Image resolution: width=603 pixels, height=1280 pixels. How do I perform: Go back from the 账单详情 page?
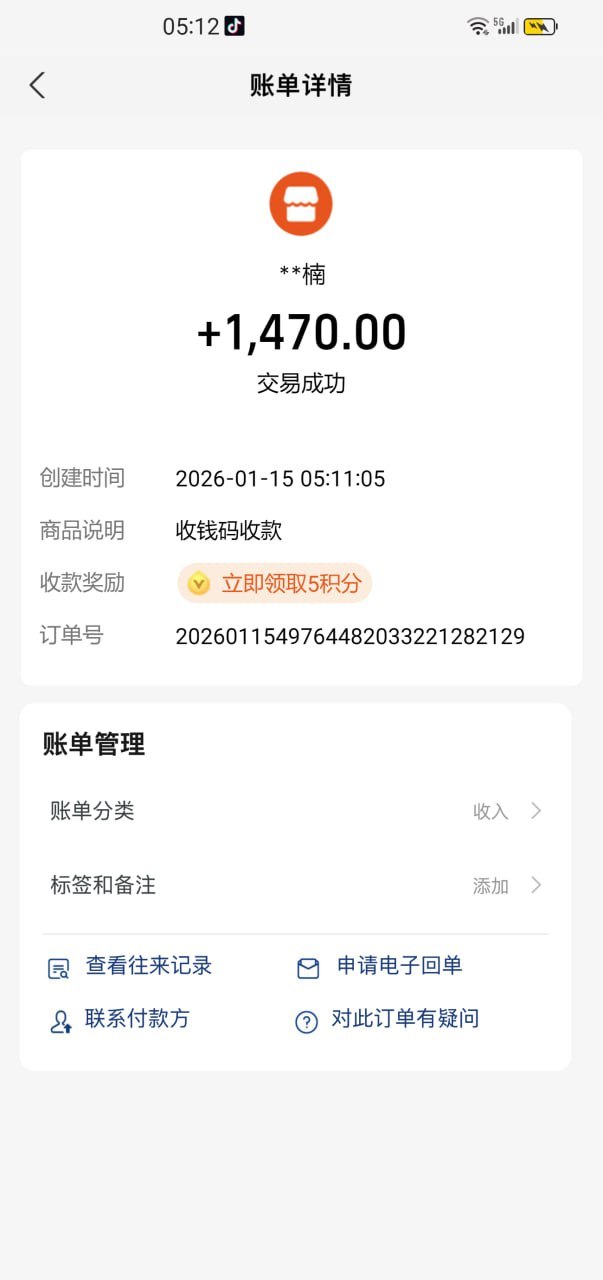tap(37, 85)
